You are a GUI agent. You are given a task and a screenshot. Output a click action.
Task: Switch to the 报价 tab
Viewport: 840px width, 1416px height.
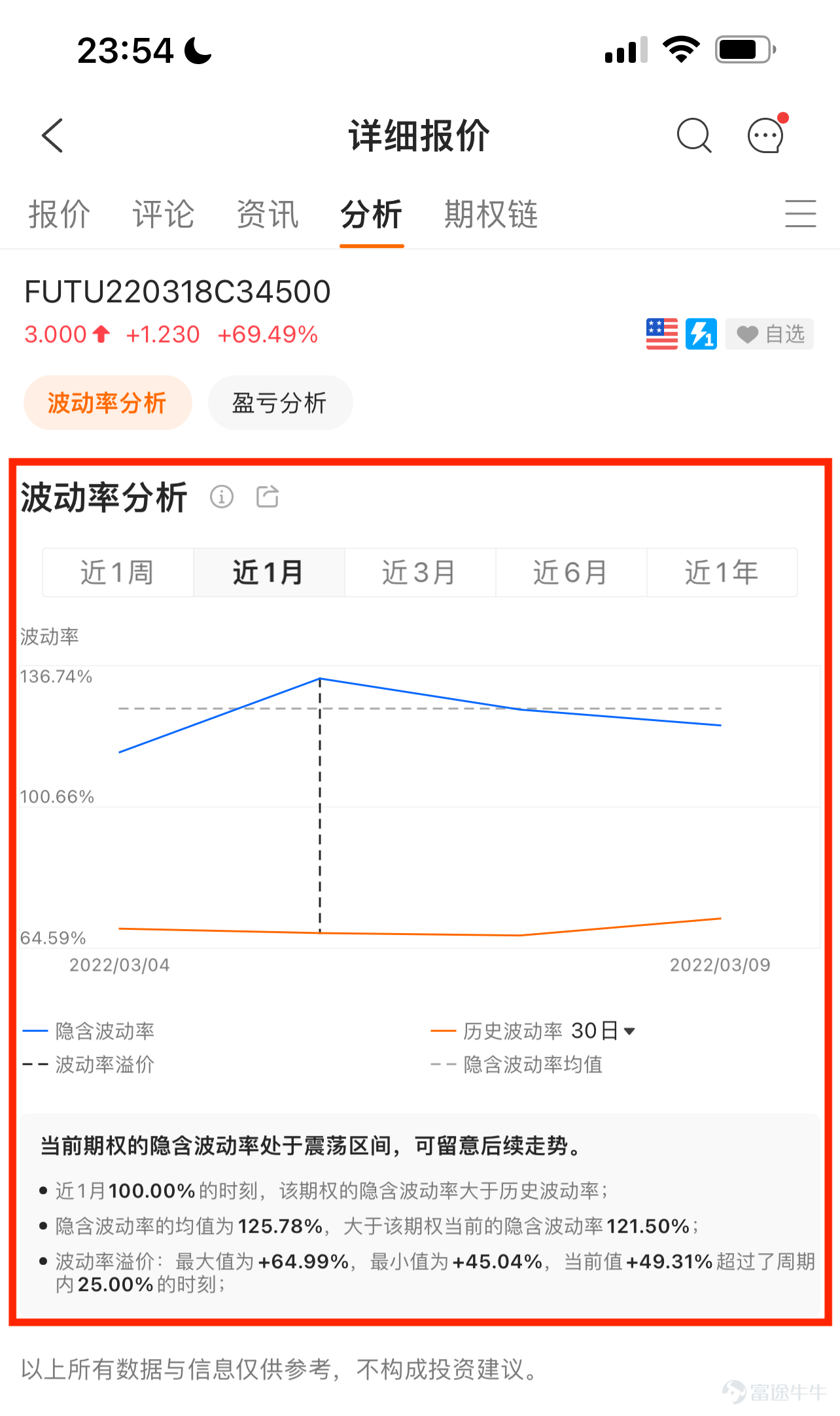click(59, 214)
